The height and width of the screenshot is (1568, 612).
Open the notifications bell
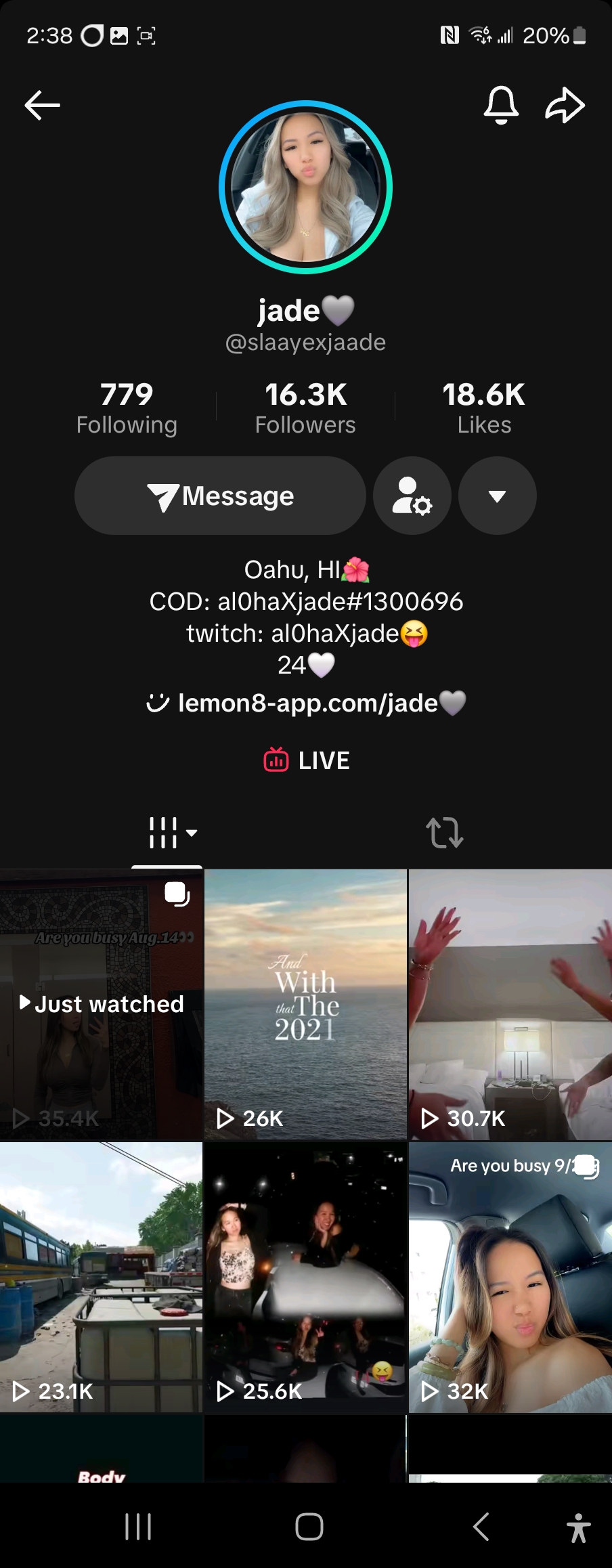tap(501, 105)
